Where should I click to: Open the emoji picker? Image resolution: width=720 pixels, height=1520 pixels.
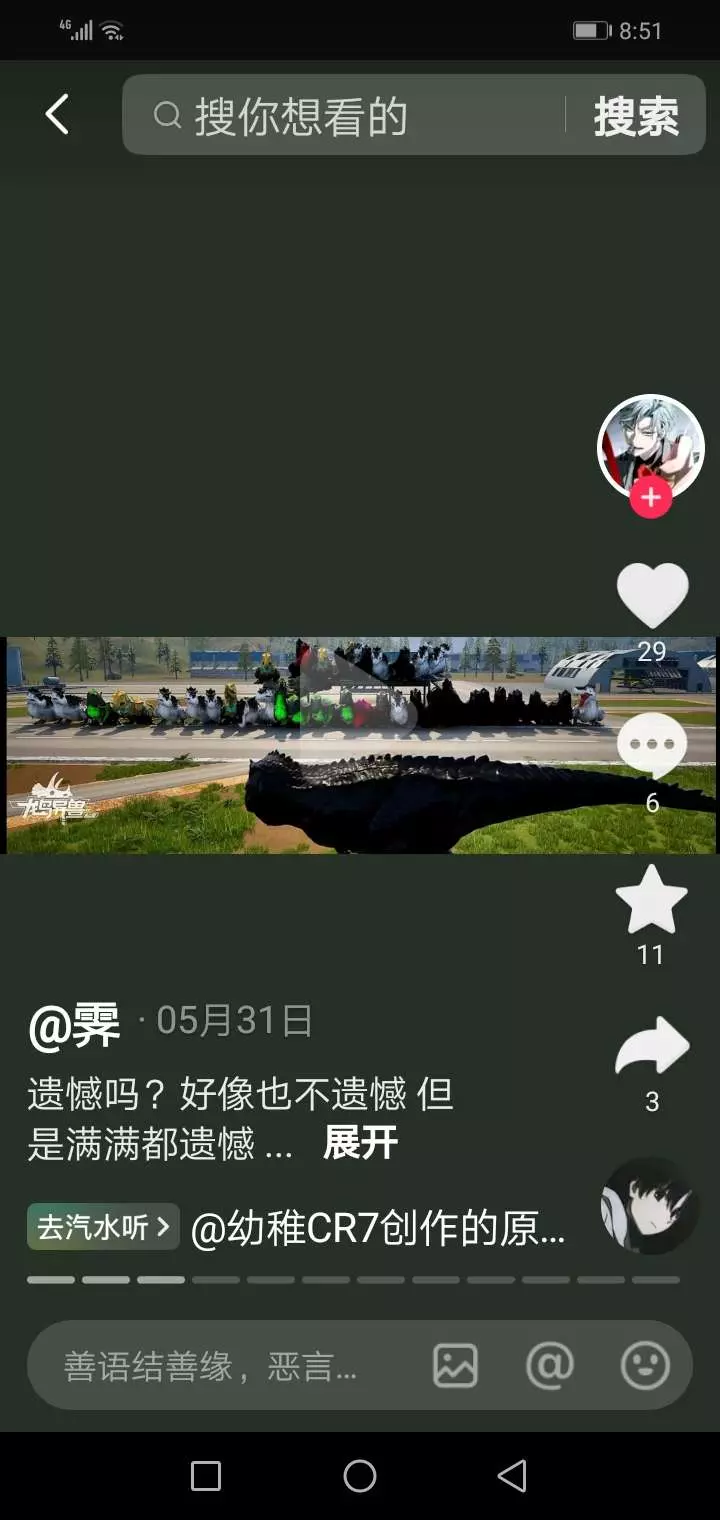pos(645,1365)
